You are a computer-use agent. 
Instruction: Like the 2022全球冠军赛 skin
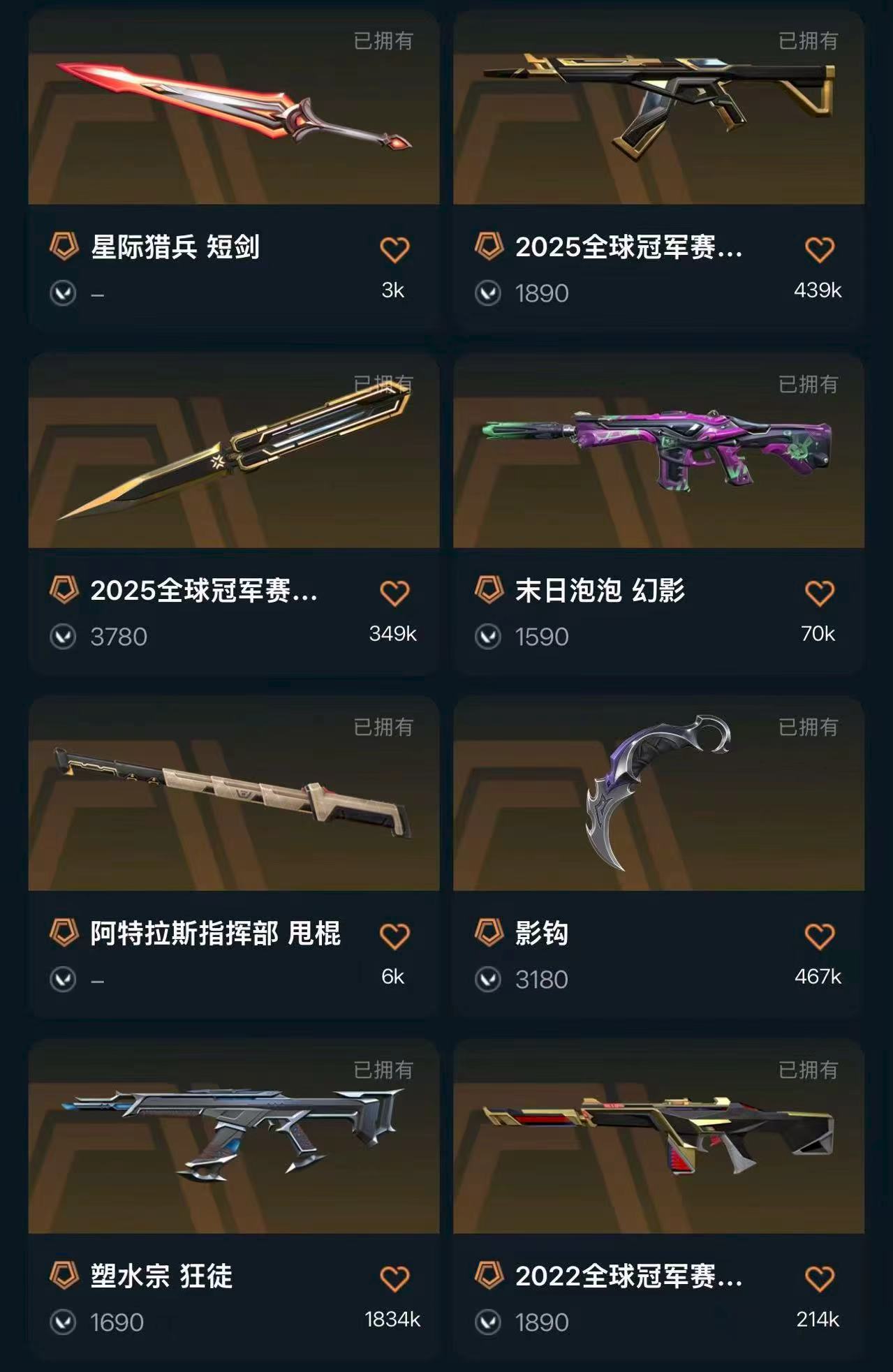[819, 1278]
